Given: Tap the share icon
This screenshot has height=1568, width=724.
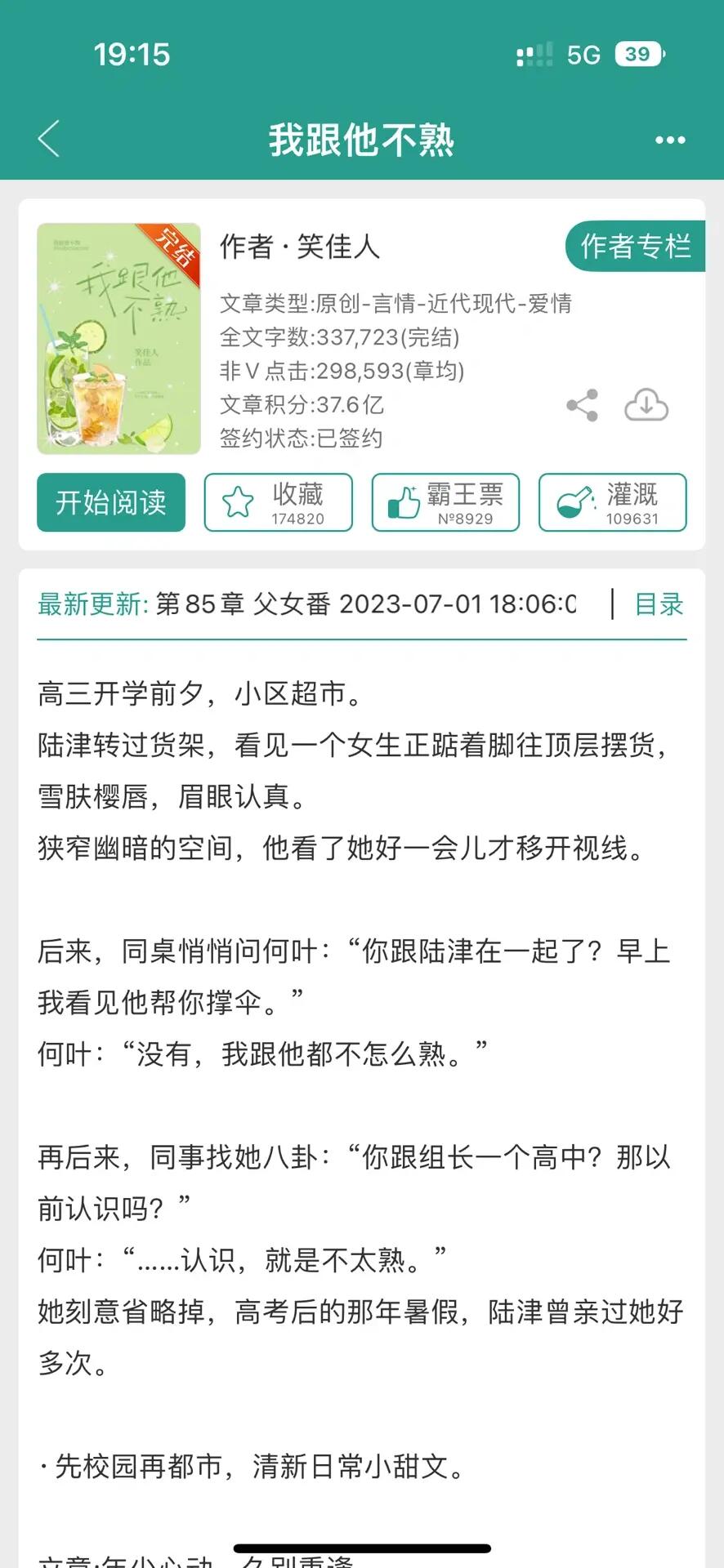Looking at the screenshot, I should pos(580,402).
